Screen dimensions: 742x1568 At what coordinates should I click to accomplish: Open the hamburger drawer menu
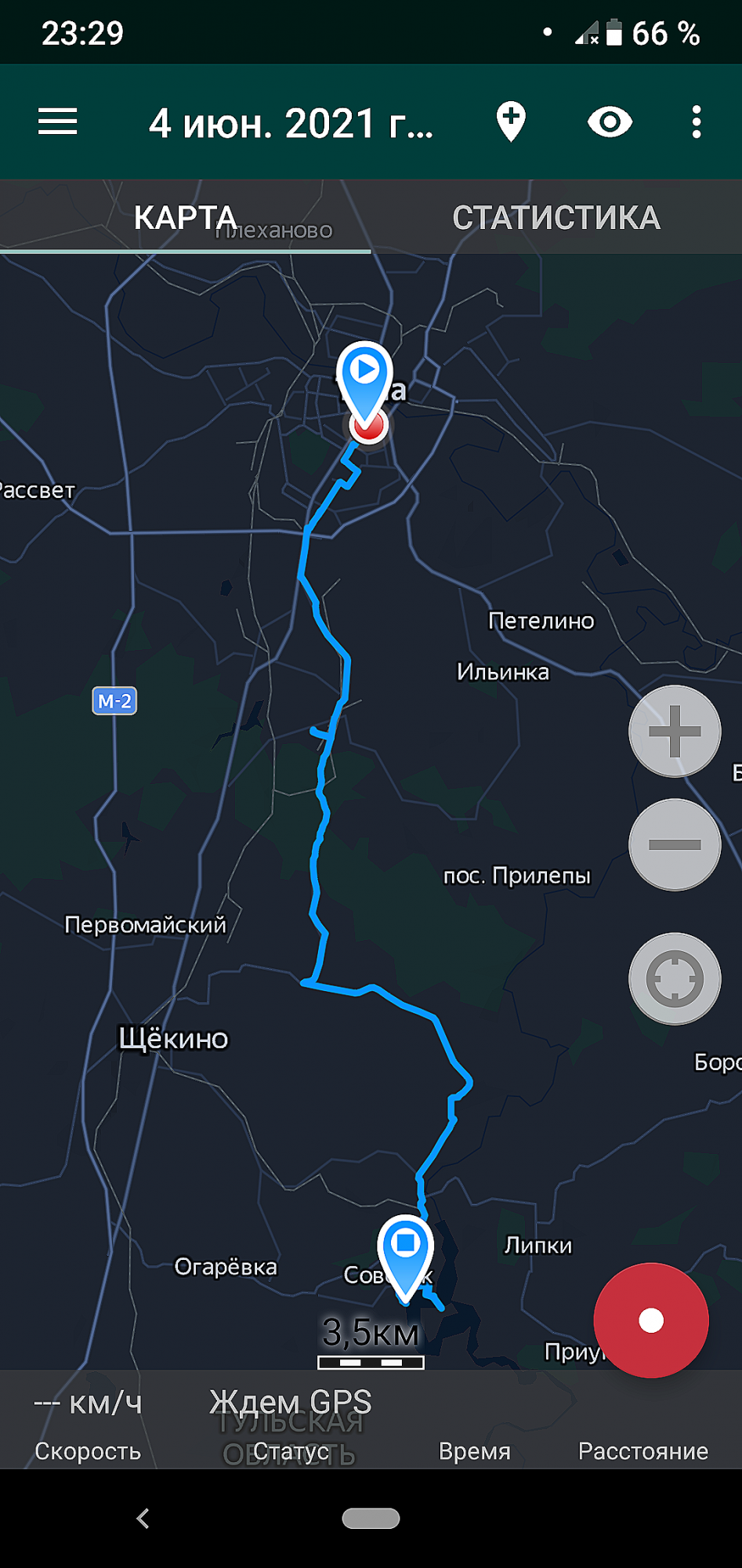(57, 122)
